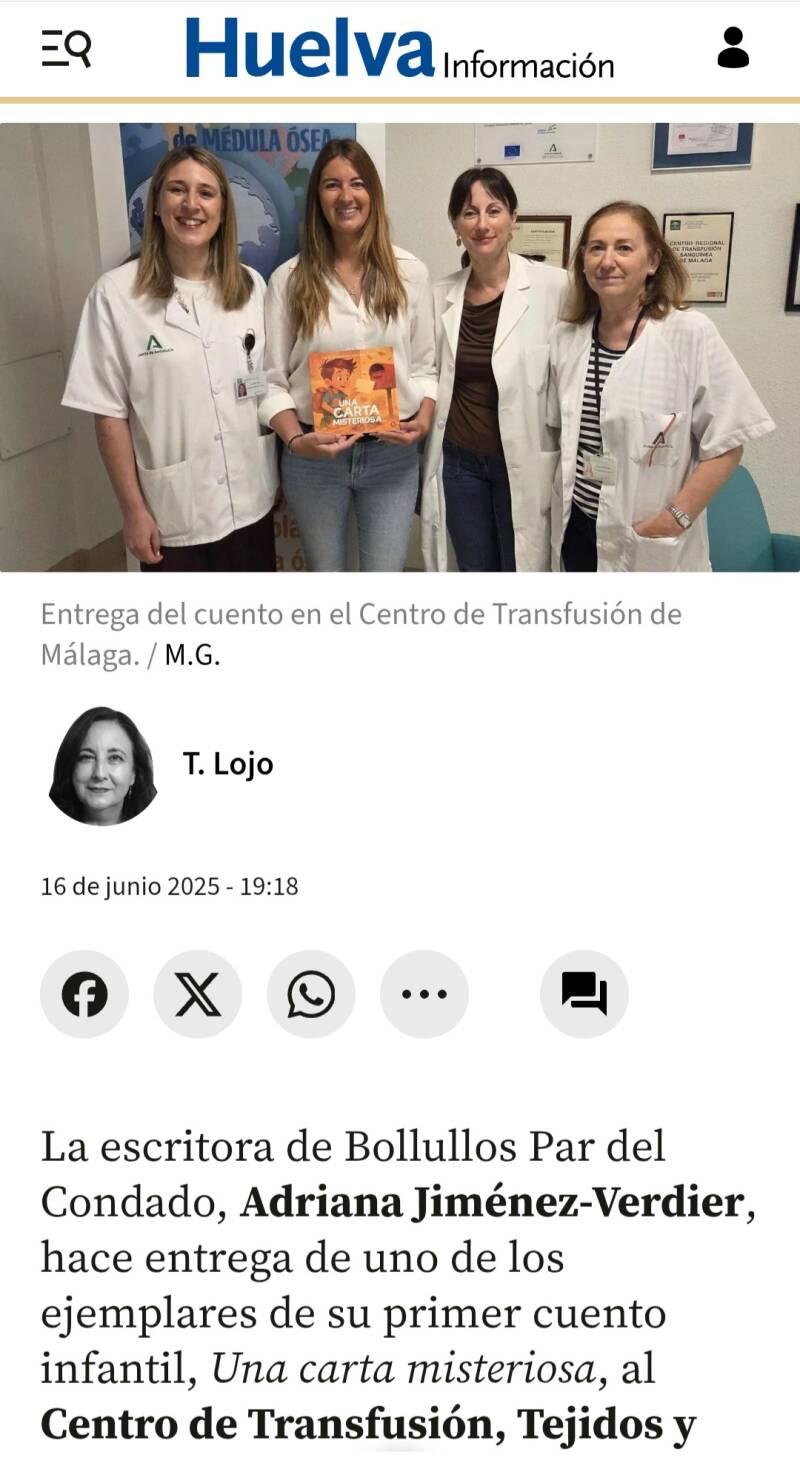Screen dimensions: 800x1466
Task: Open the article photo from Centro de Transfusión
Action: pos(400,346)
